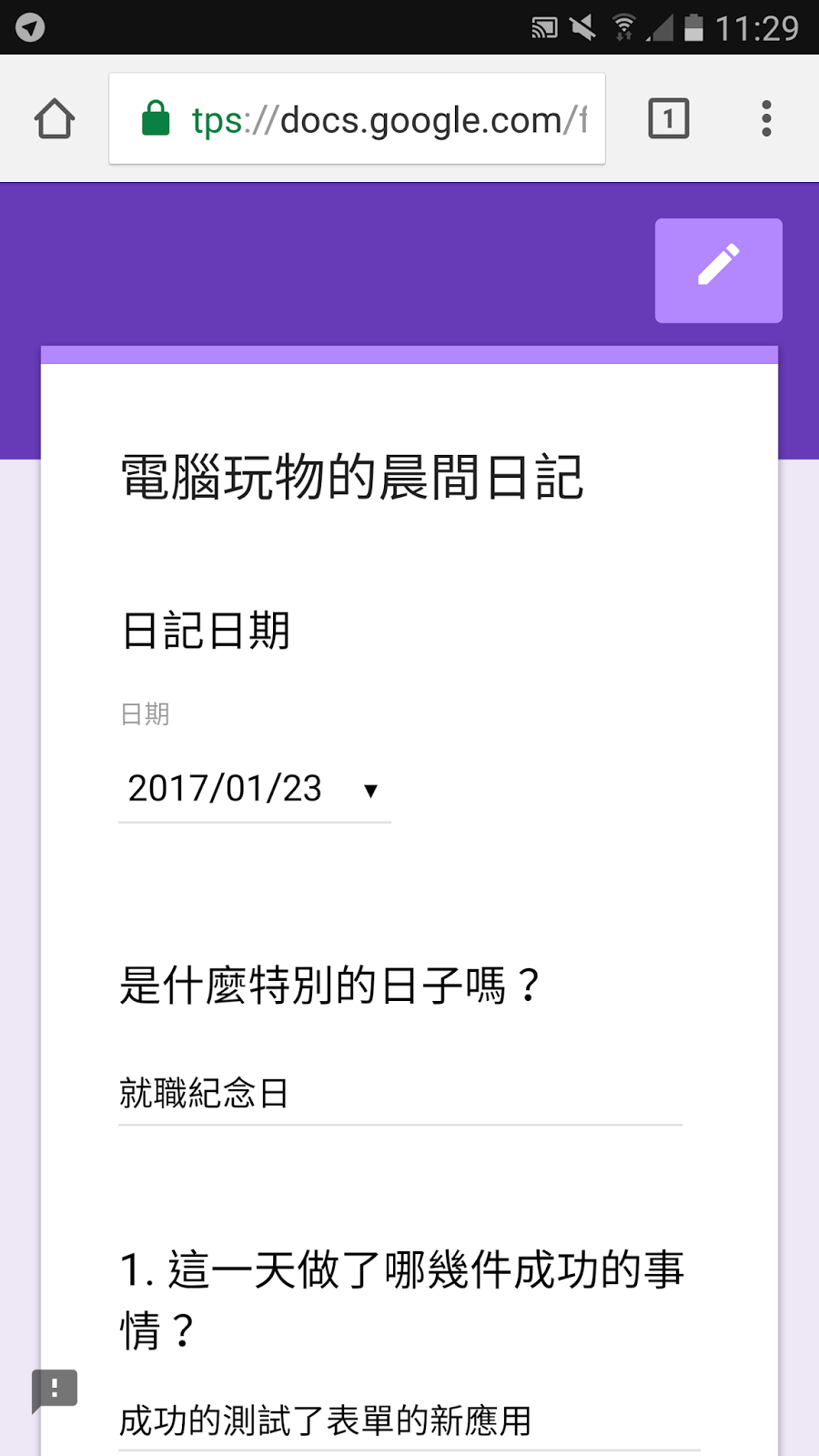Tap the docs.google.com address bar
The image size is (819, 1456).
[x=357, y=118]
